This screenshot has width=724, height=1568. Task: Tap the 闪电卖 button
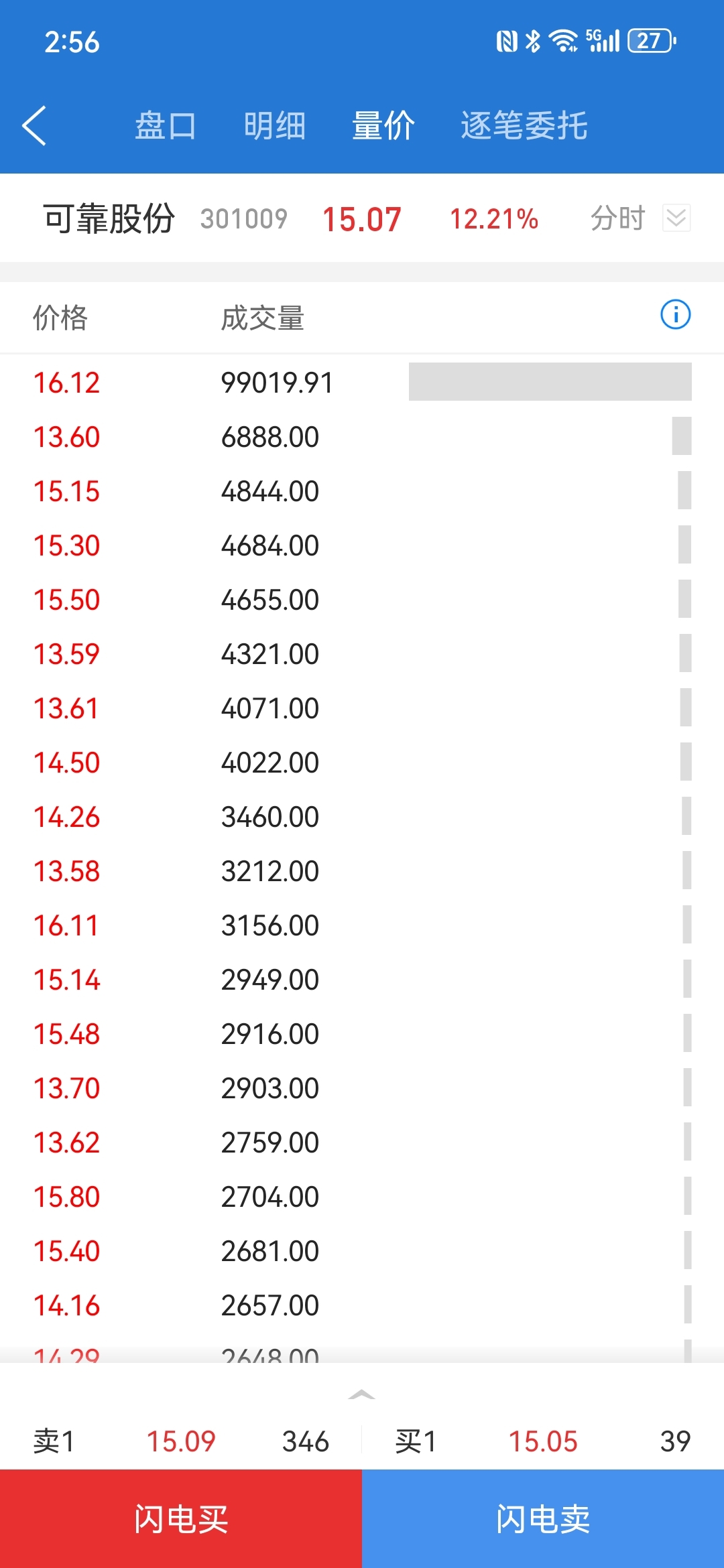click(x=543, y=1518)
